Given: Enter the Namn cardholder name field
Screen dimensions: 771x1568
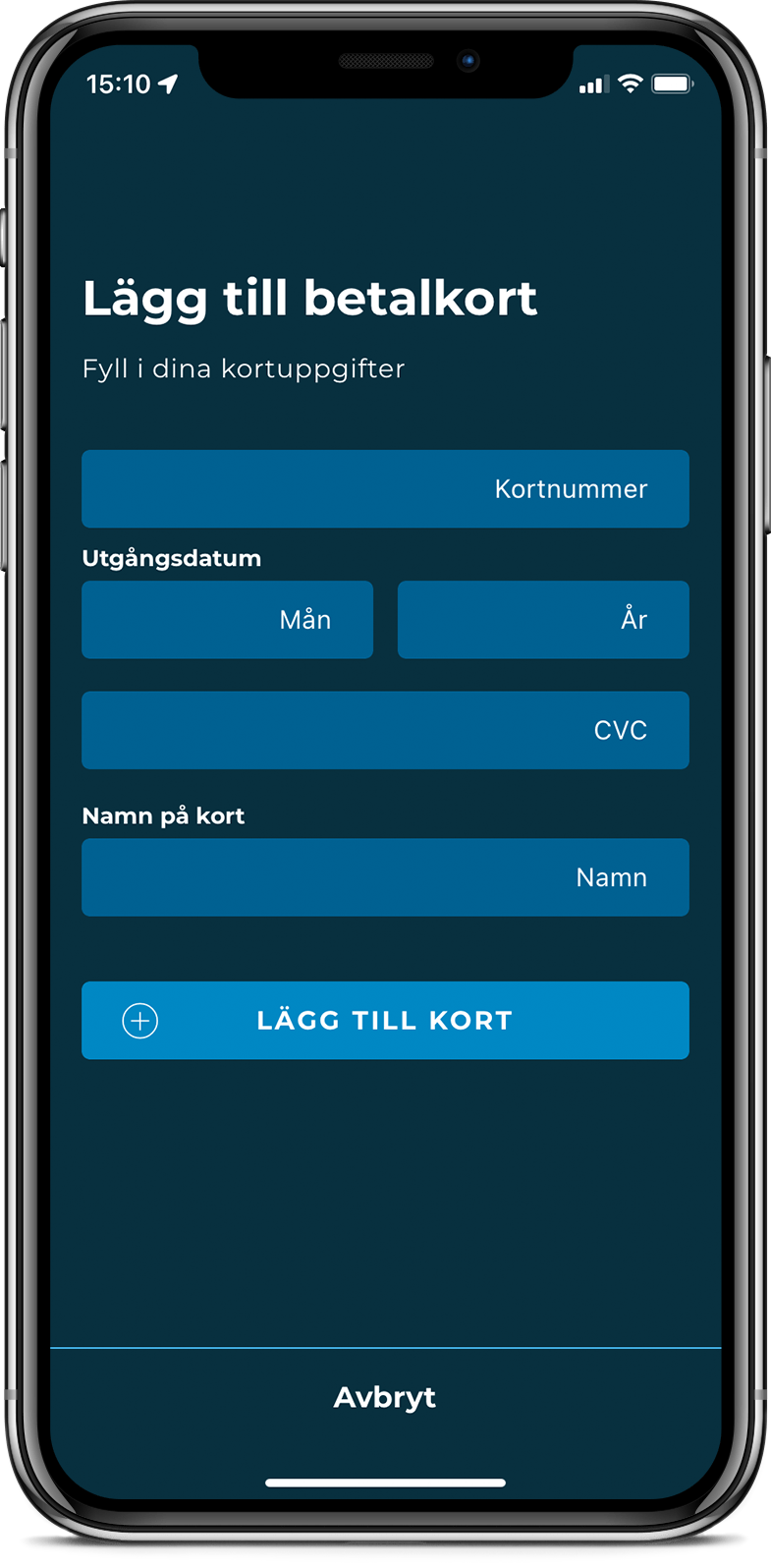Looking at the screenshot, I should coord(385,877).
